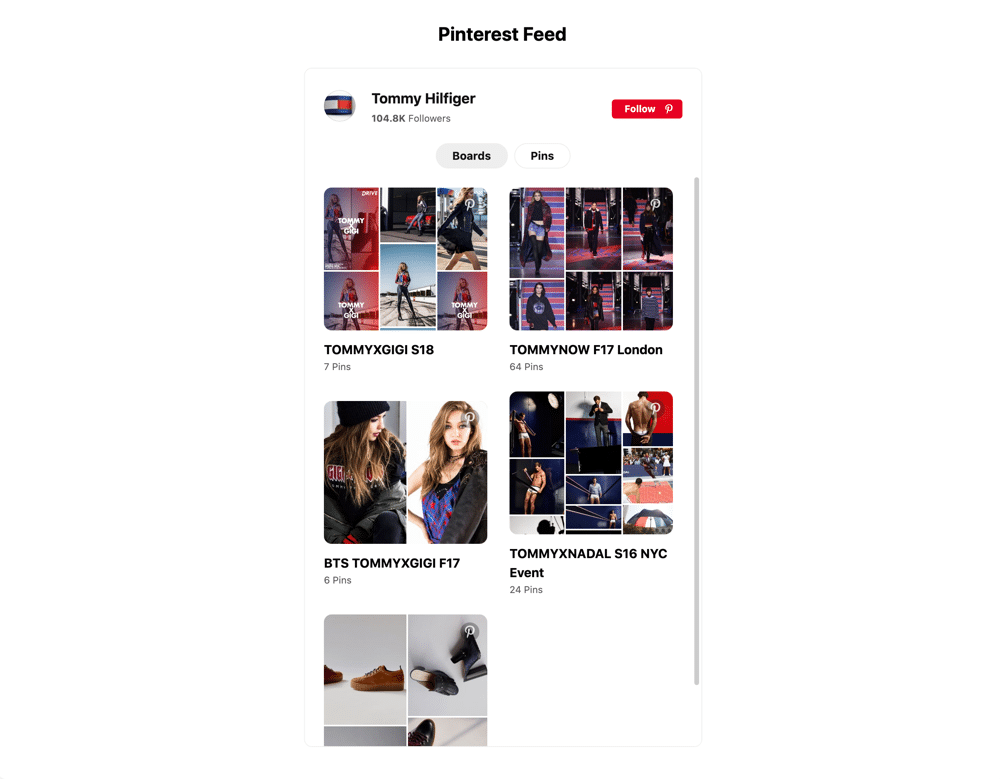
Task: Open the BTS TOMMYXGIGI F17 board
Action: click(405, 473)
